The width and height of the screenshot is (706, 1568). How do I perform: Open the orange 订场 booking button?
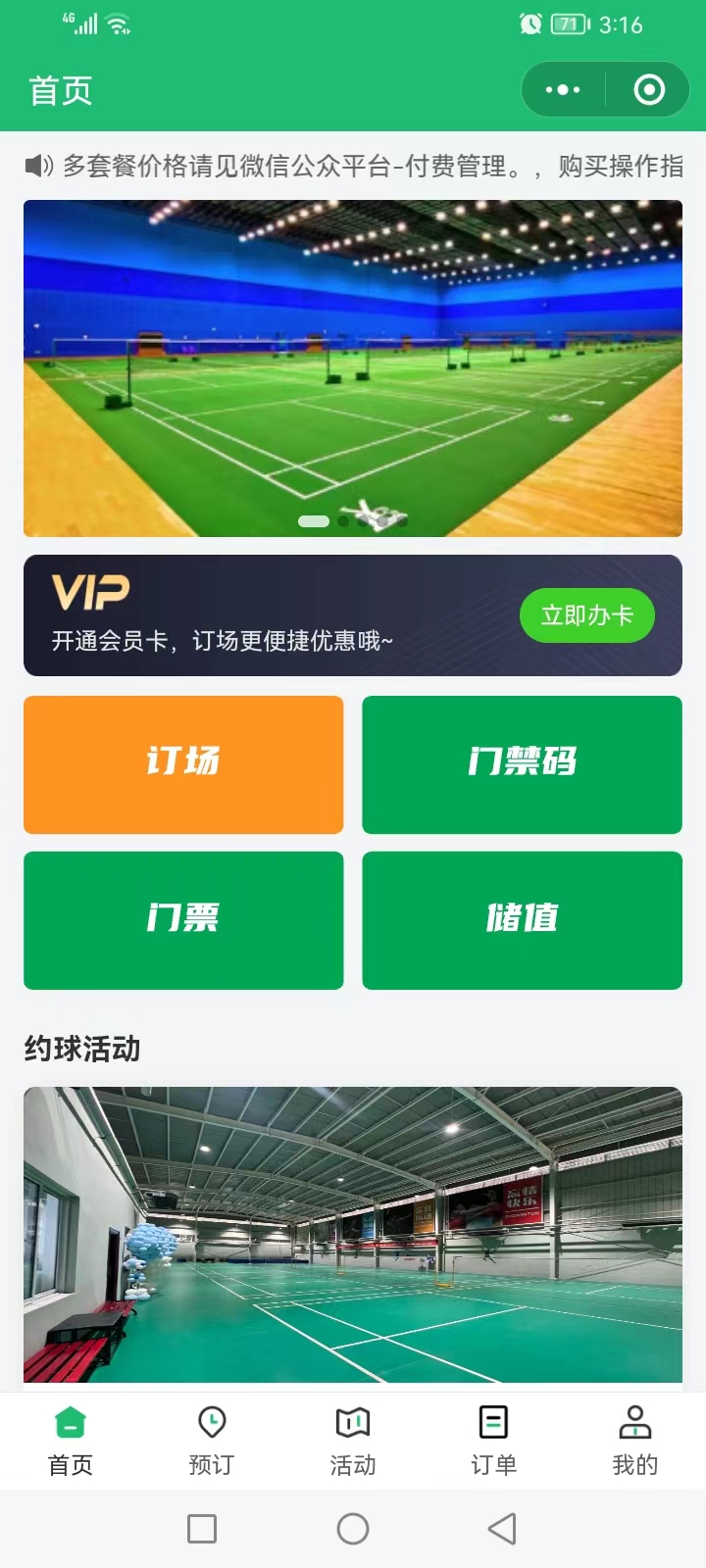click(x=183, y=764)
